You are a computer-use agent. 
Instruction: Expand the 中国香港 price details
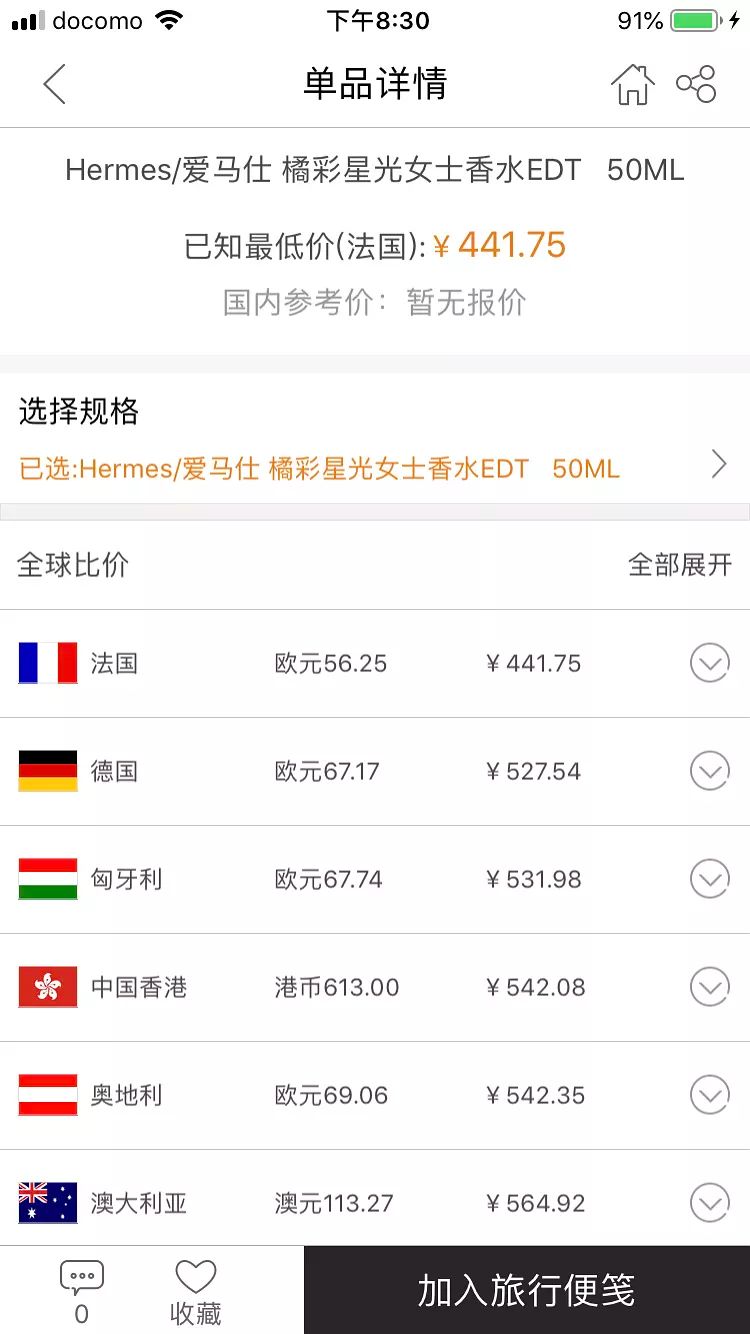tap(709, 987)
